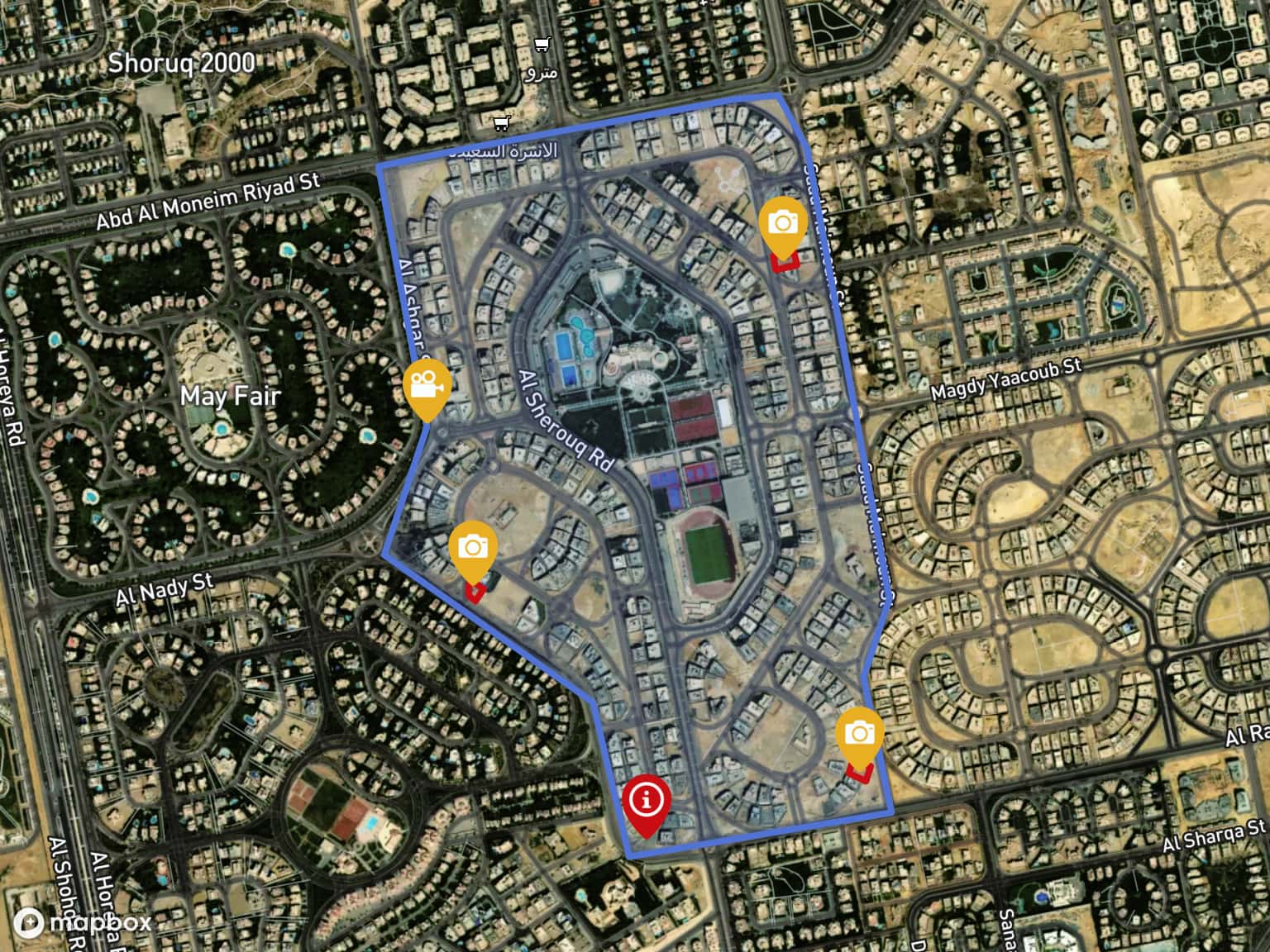
Task: Tap the red info marker
Action: 646,800
